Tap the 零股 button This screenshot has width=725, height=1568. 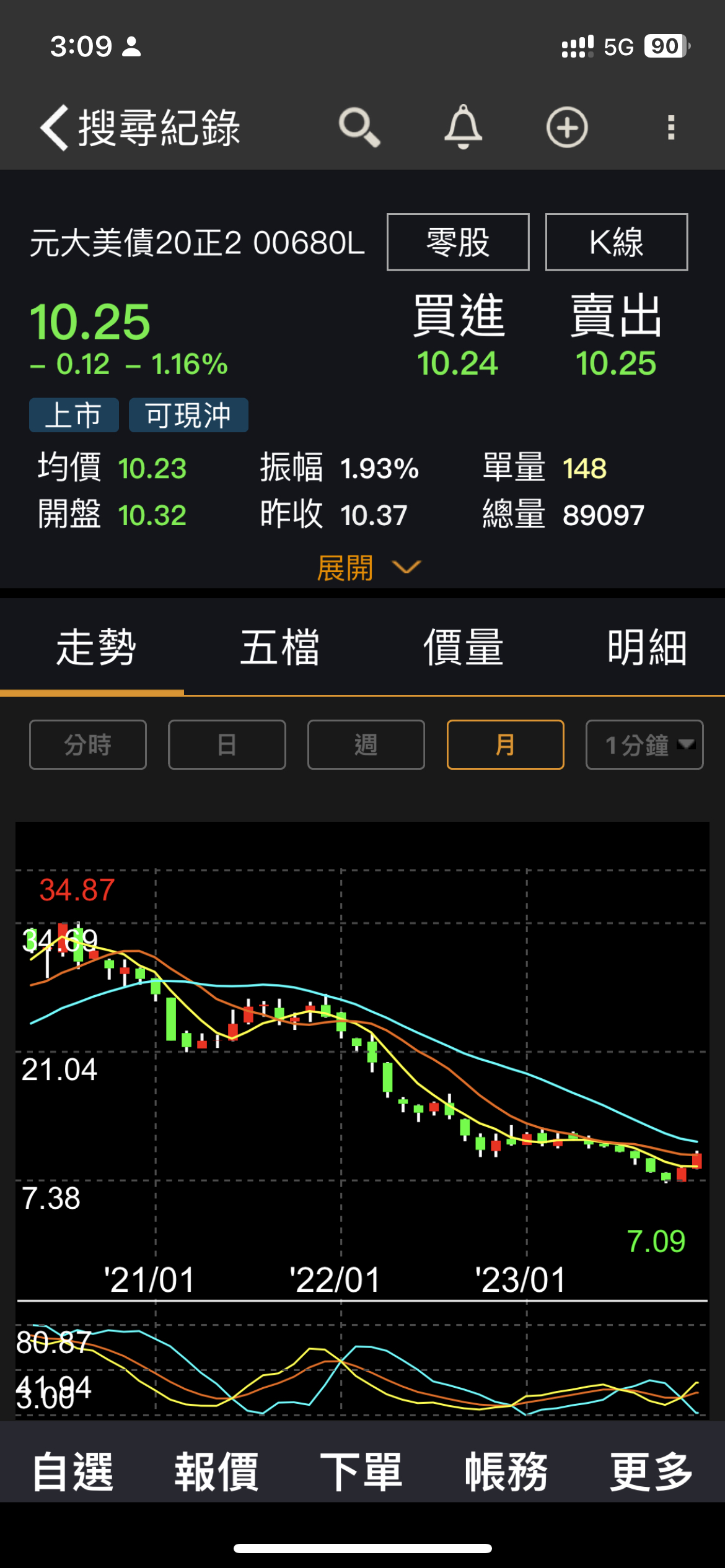click(458, 242)
